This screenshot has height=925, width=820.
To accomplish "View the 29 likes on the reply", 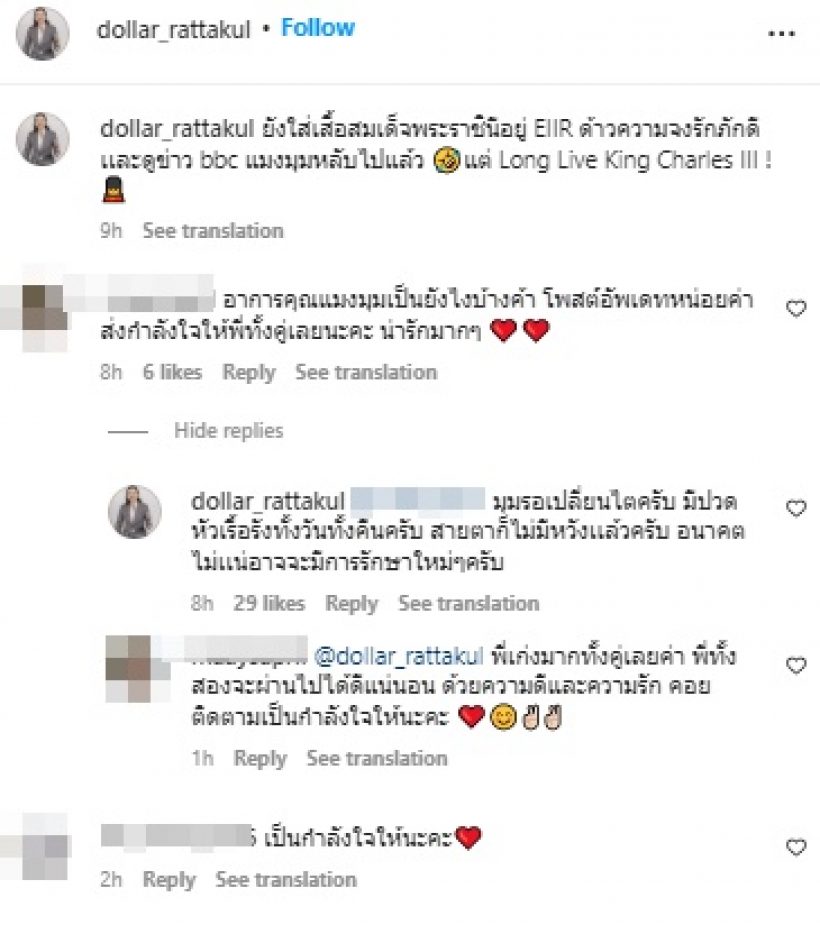I will (x=269, y=604).
